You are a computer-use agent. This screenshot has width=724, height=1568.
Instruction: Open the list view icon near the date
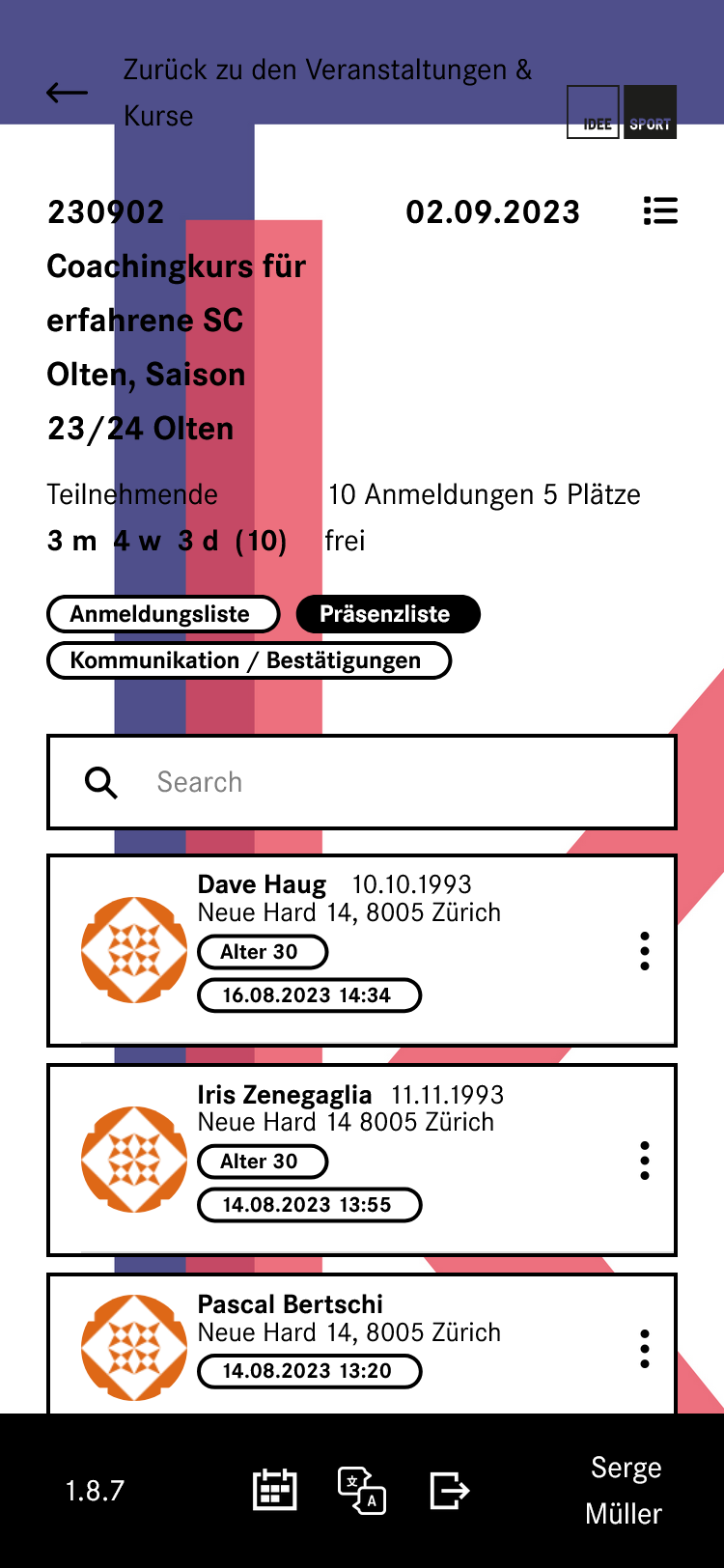coord(660,211)
